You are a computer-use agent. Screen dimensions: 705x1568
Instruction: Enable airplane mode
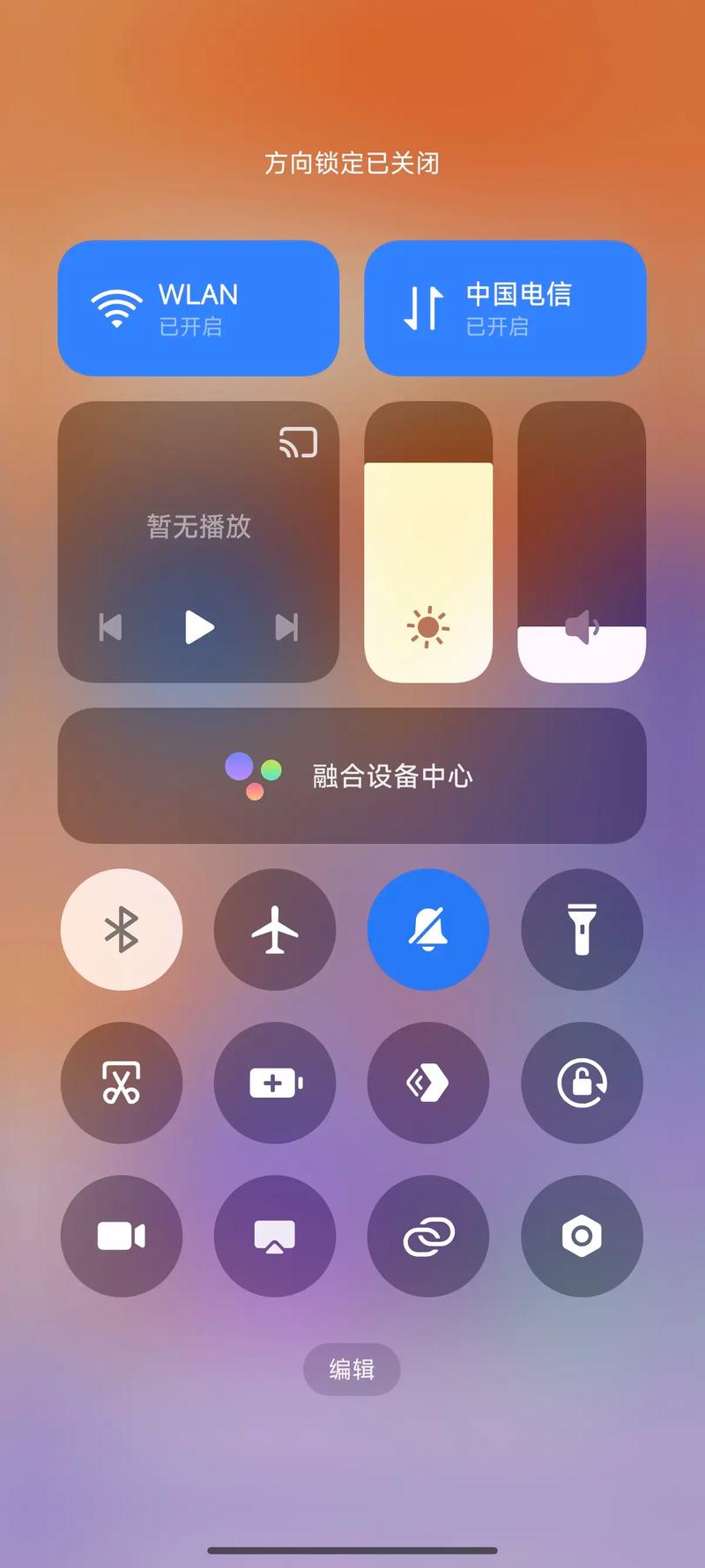275,929
